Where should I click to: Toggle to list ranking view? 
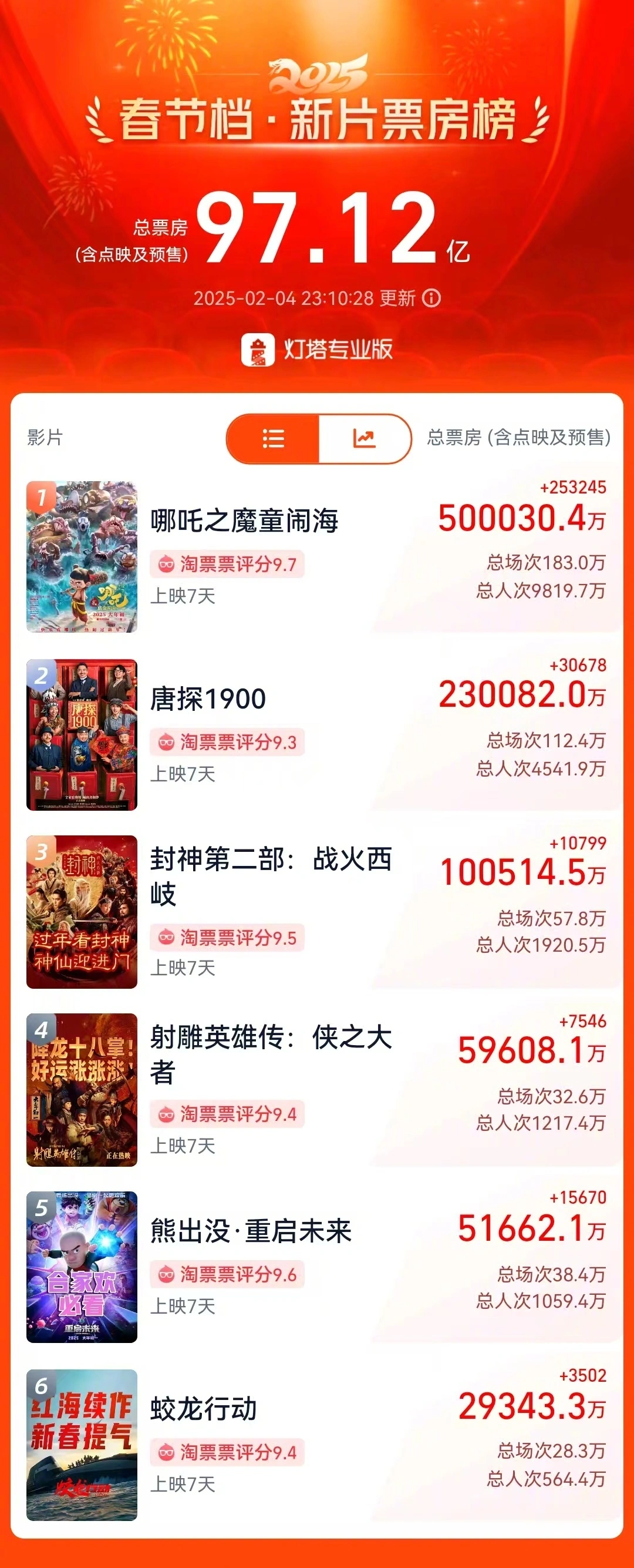coord(274,440)
